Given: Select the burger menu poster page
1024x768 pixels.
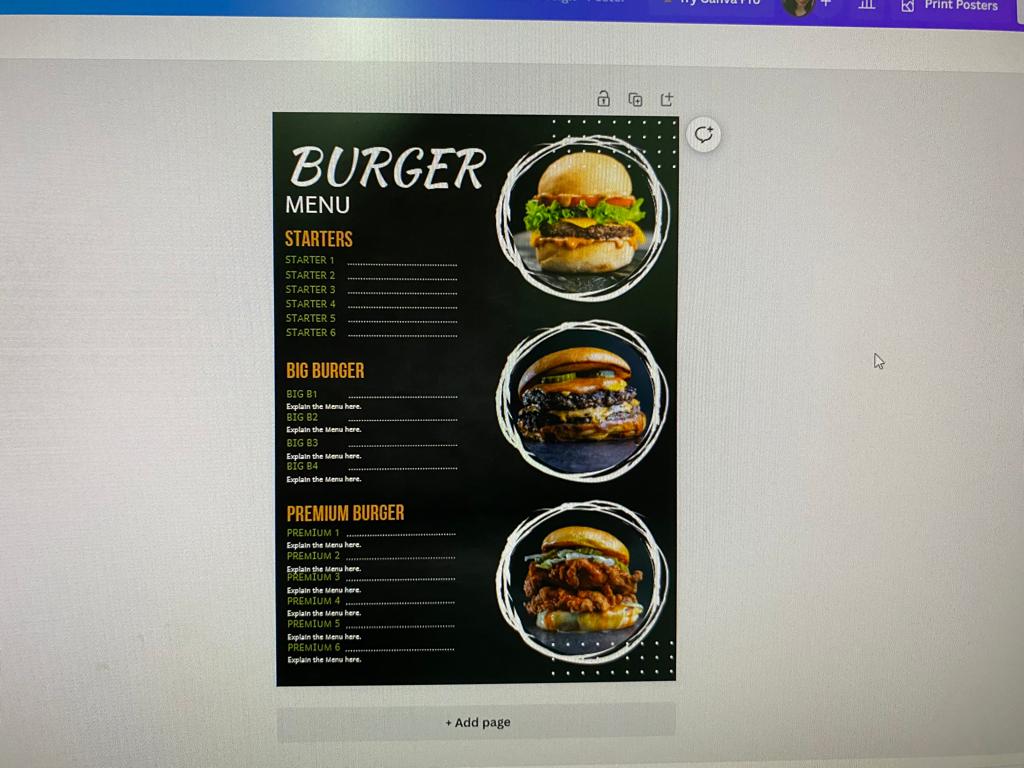Looking at the screenshot, I should pyautogui.click(x=475, y=400).
